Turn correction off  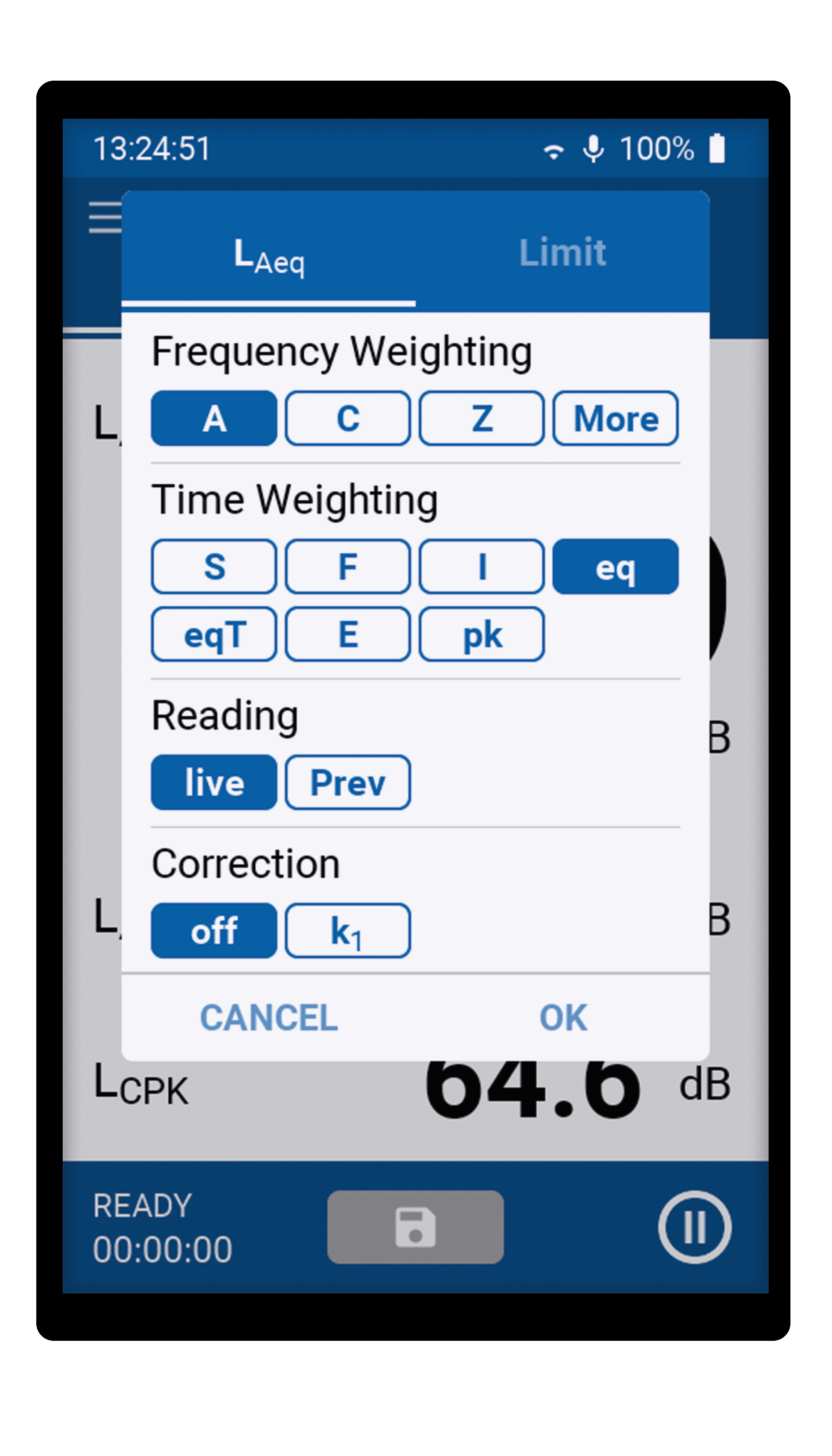point(214,931)
